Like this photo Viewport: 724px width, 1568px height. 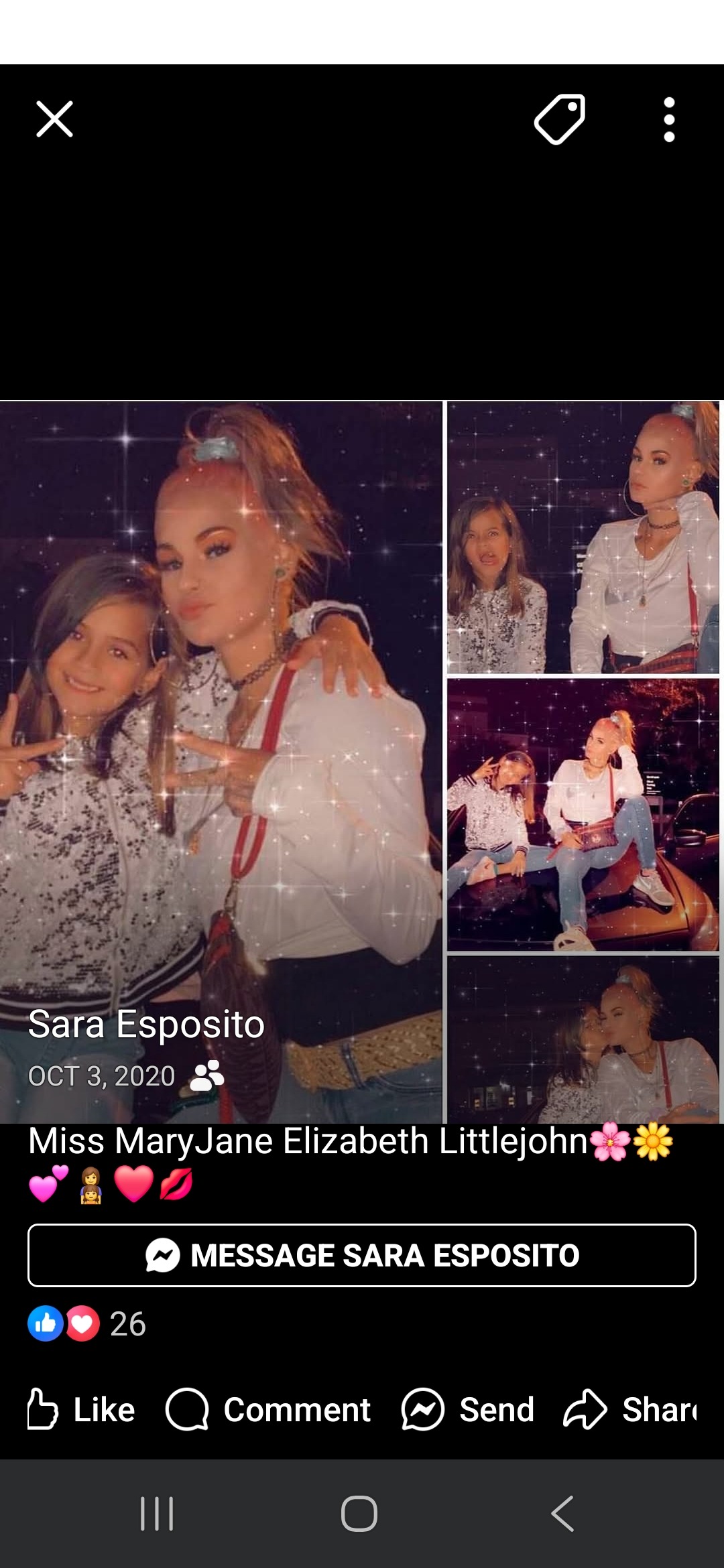(x=80, y=1409)
